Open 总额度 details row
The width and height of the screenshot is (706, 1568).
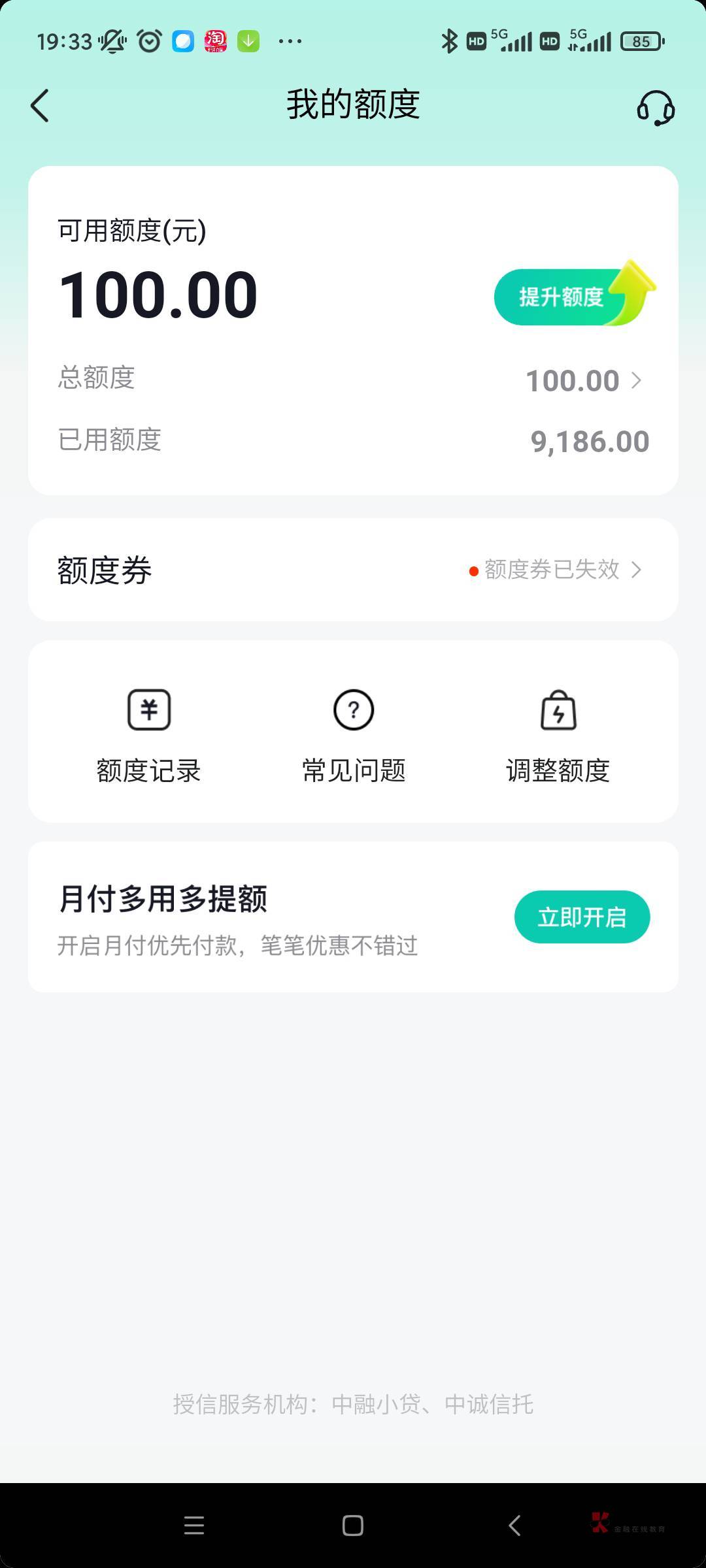[353, 380]
